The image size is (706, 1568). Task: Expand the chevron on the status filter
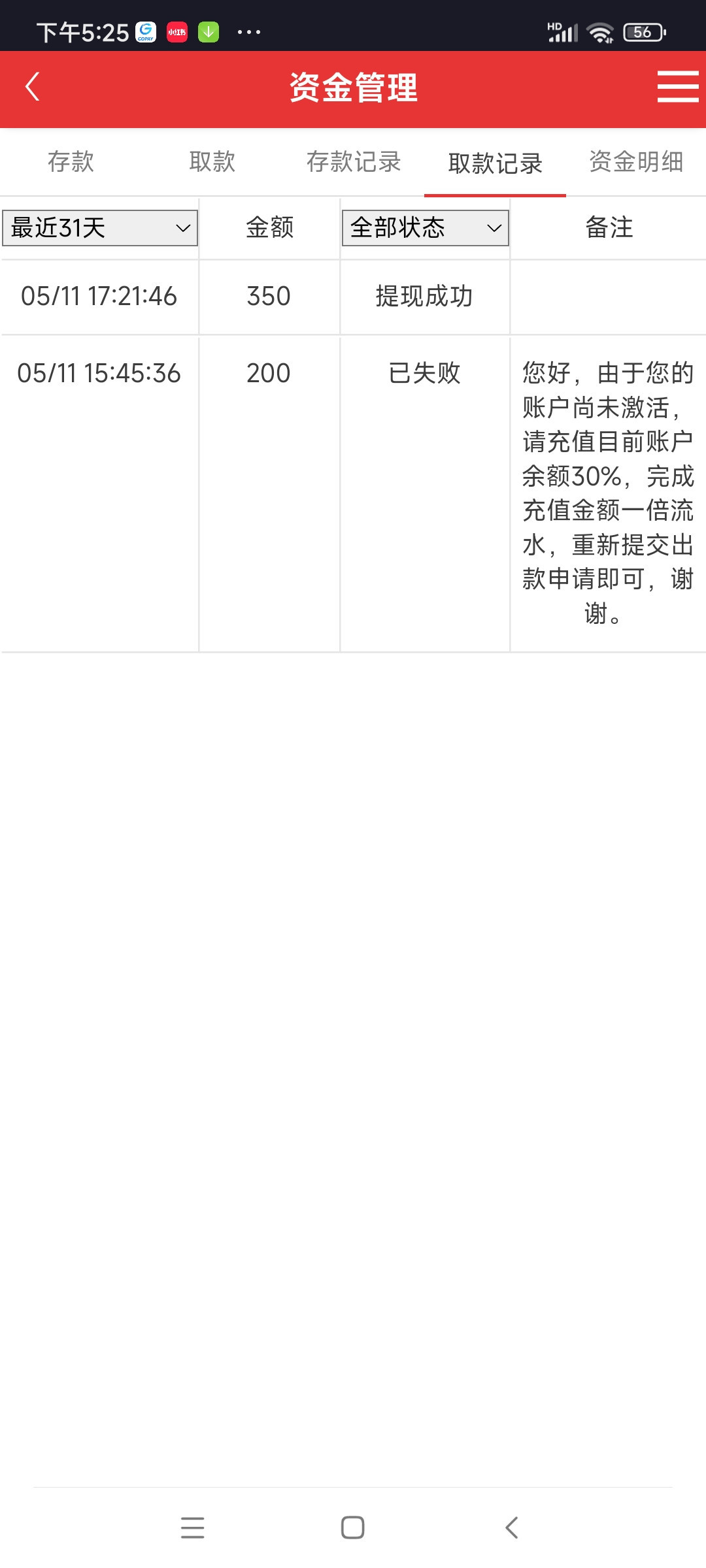pos(496,229)
